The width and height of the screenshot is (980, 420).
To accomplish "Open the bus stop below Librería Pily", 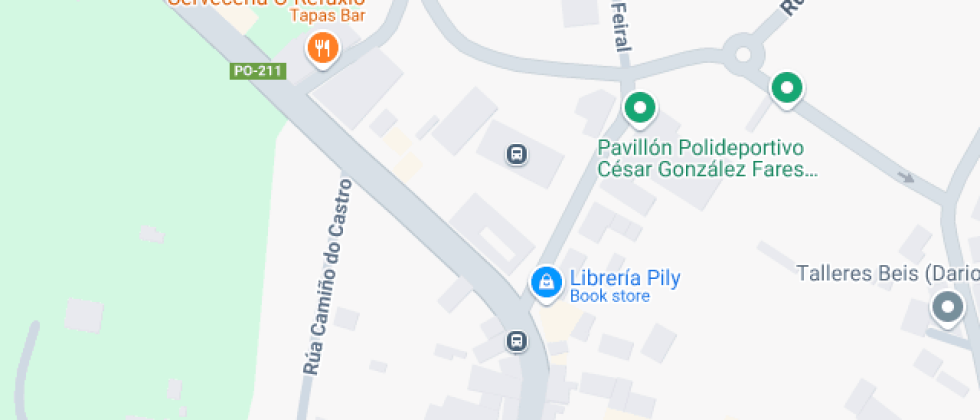I will pyautogui.click(x=516, y=341).
